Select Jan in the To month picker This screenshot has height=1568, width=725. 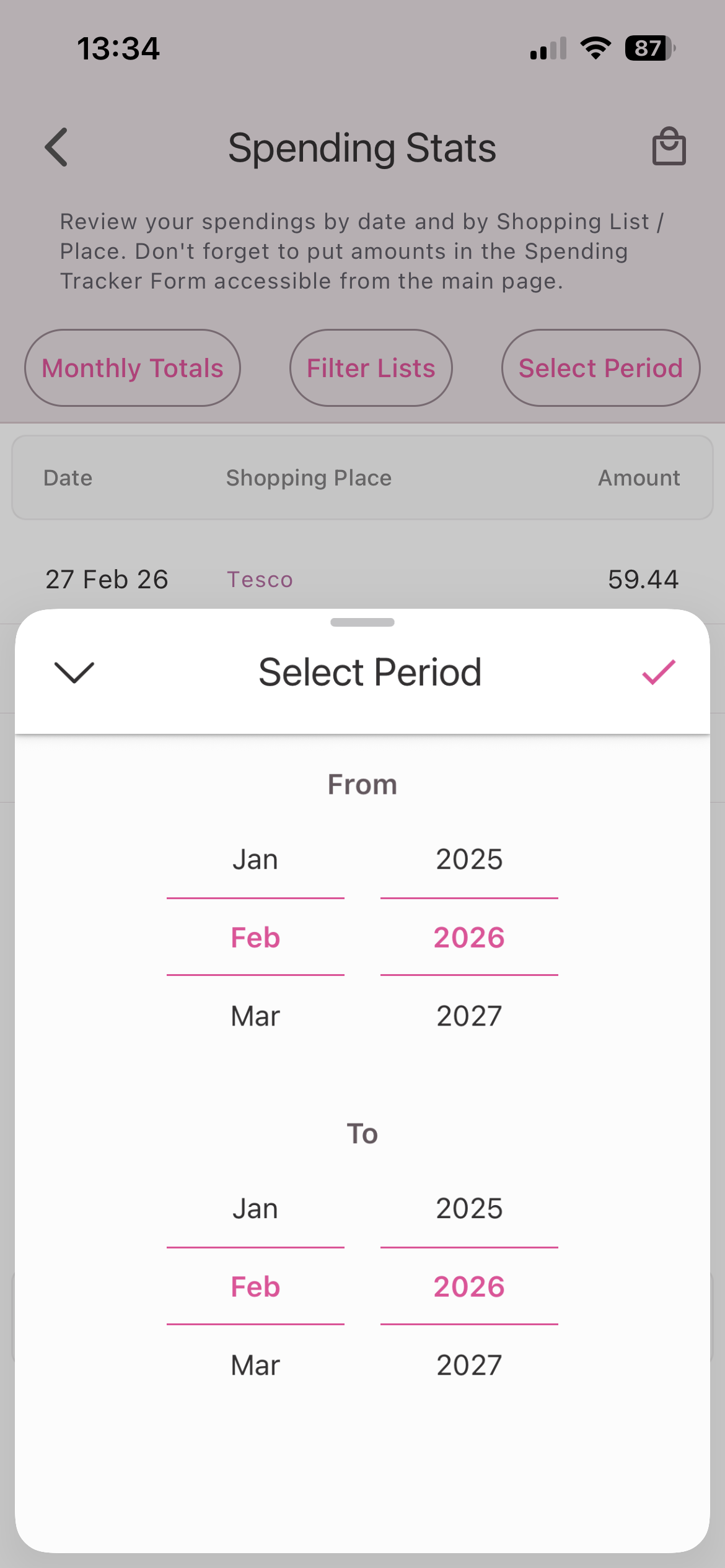(x=255, y=1209)
